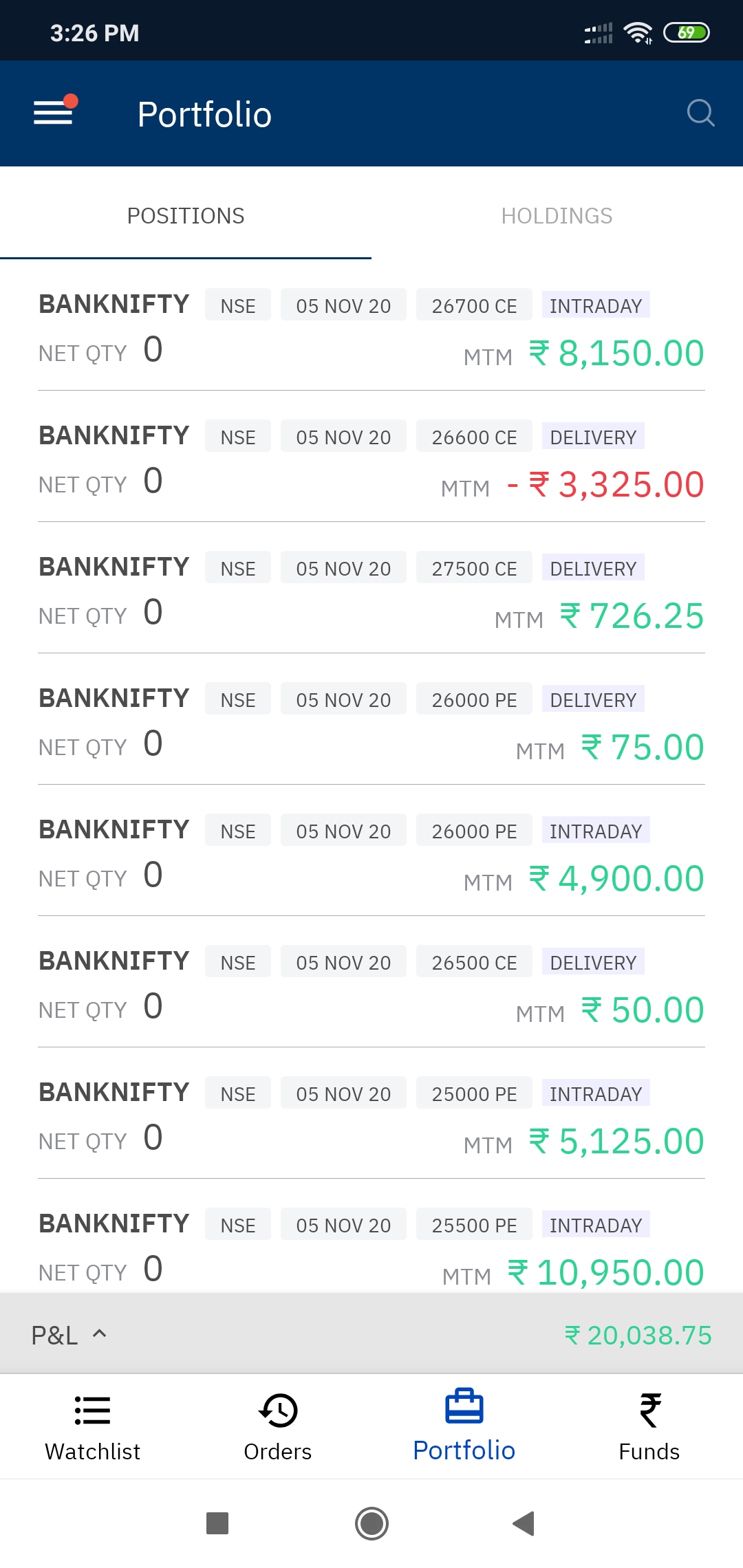
Task: Open the search icon in header
Action: pyautogui.click(x=700, y=113)
